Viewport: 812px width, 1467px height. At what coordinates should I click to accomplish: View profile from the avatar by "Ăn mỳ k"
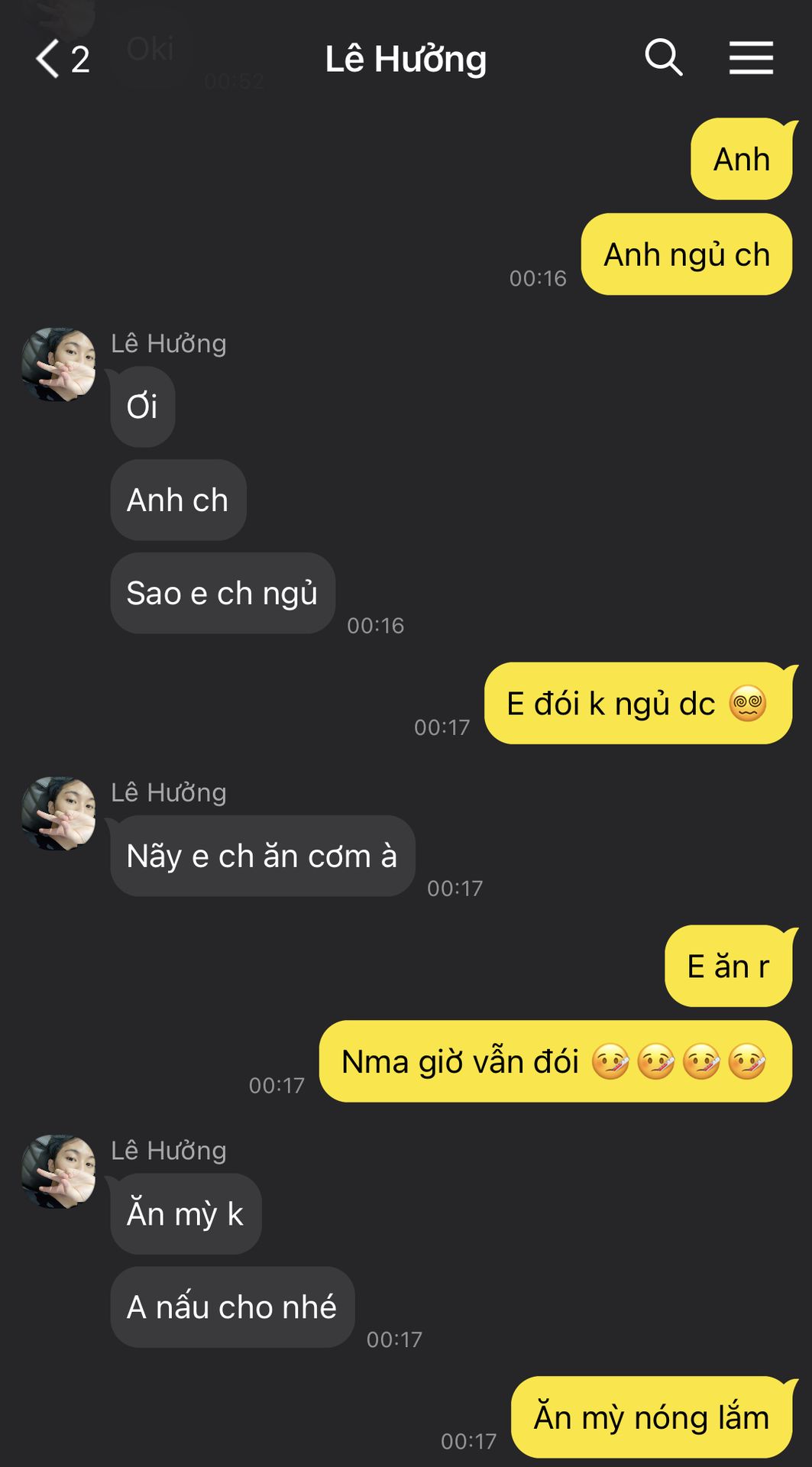(x=60, y=1171)
